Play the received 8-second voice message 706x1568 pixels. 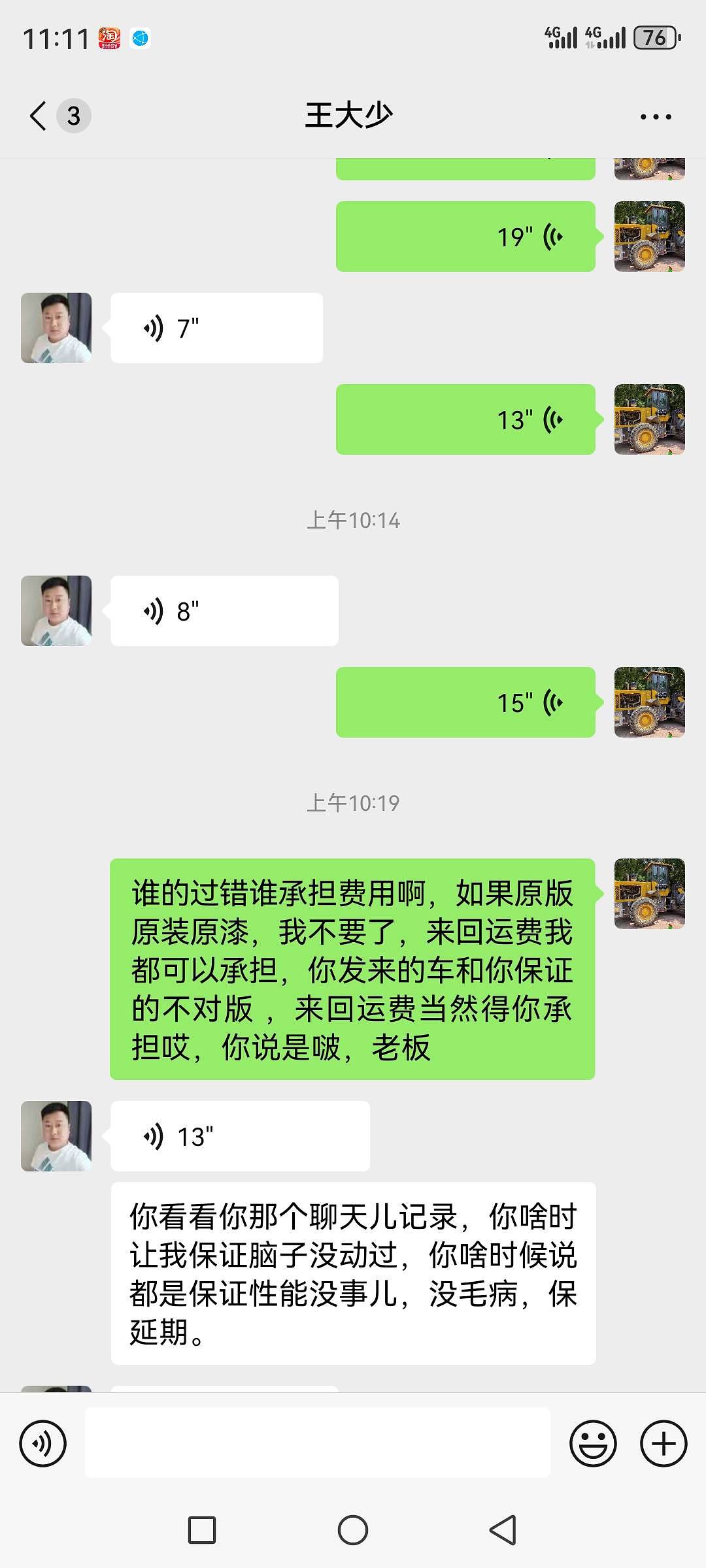click(224, 611)
